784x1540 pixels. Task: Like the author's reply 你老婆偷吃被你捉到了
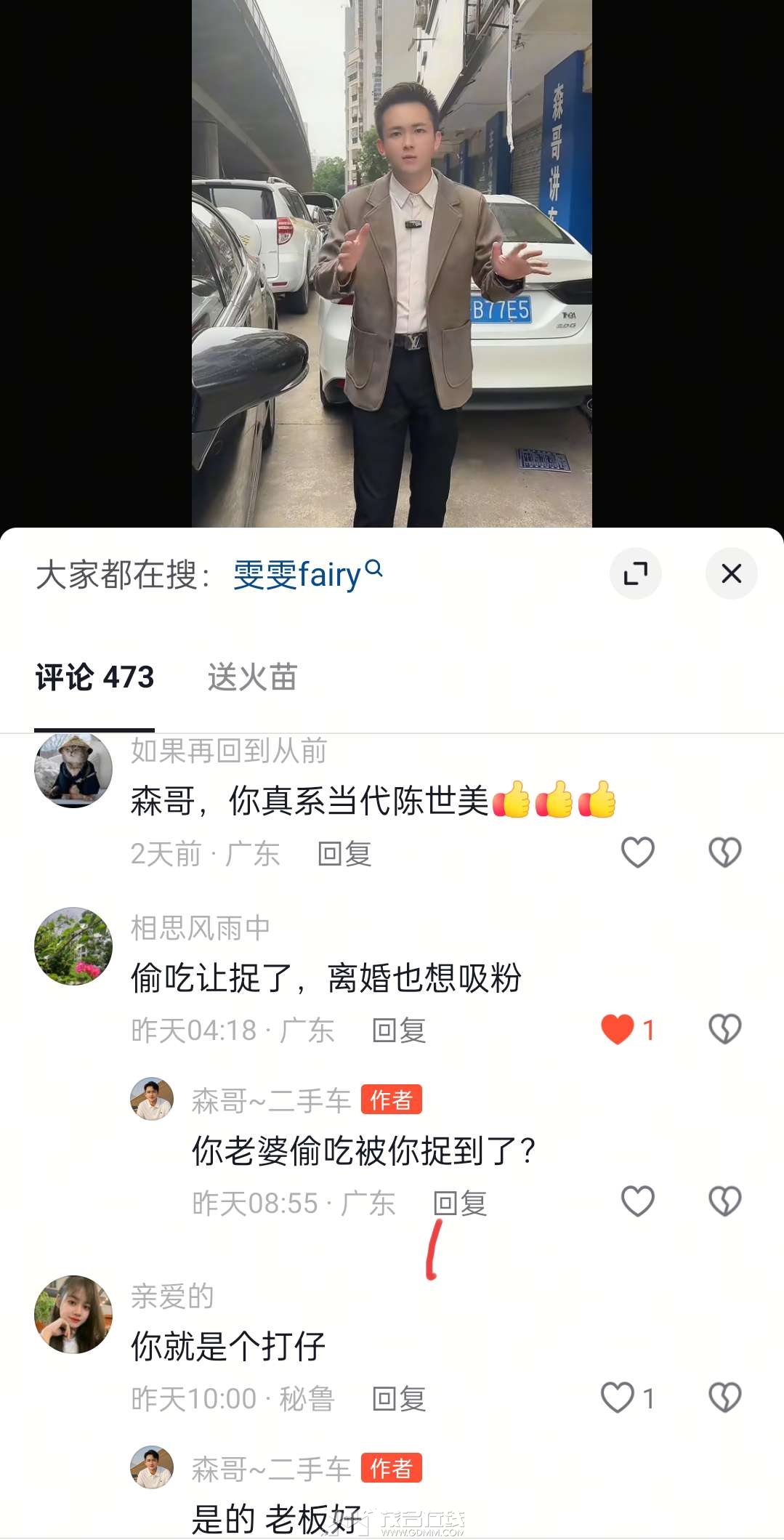click(638, 1201)
